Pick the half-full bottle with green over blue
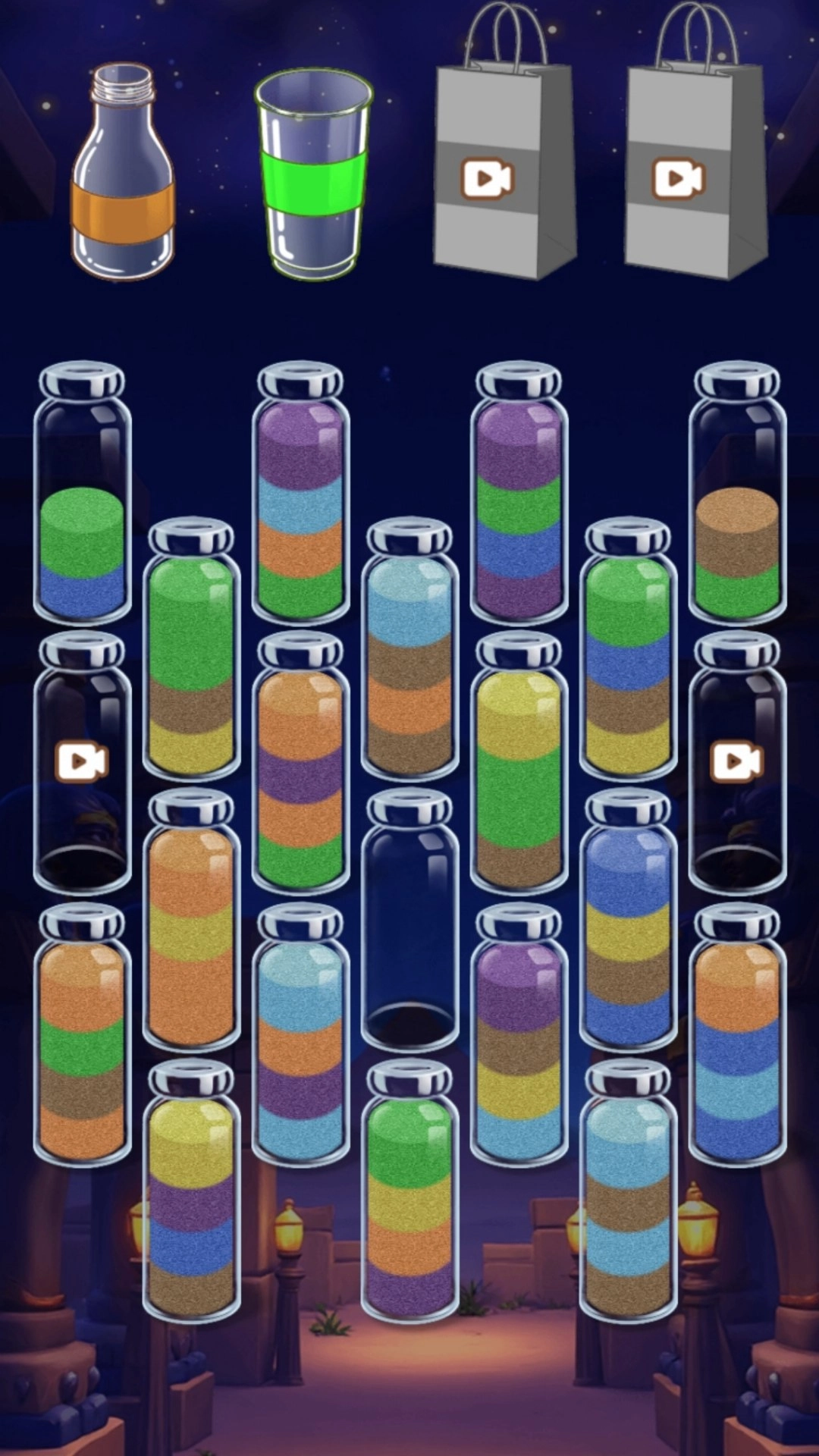819x1456 pixels. (x=82, y=494)
